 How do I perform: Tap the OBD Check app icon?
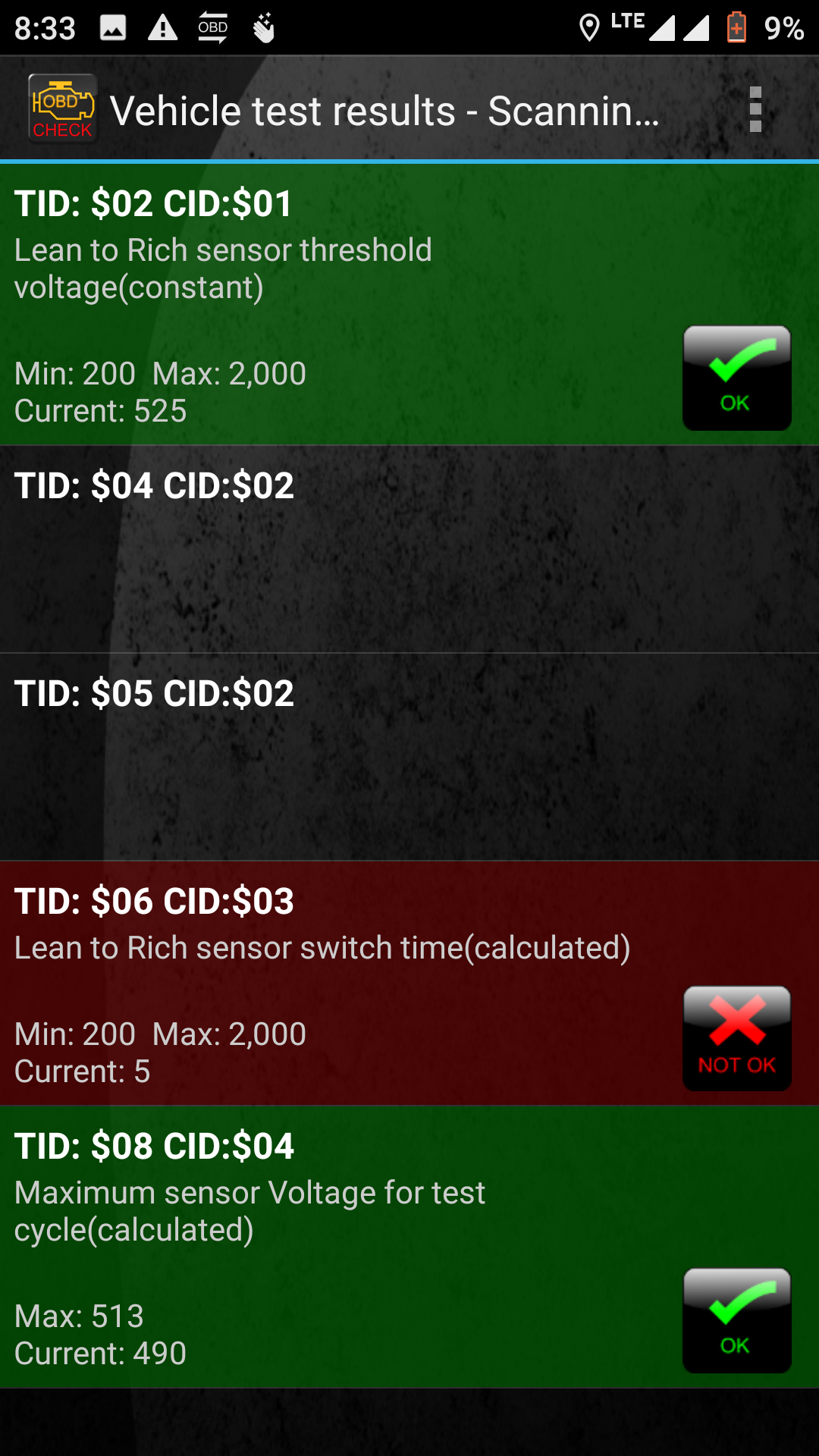click(62, 110)
